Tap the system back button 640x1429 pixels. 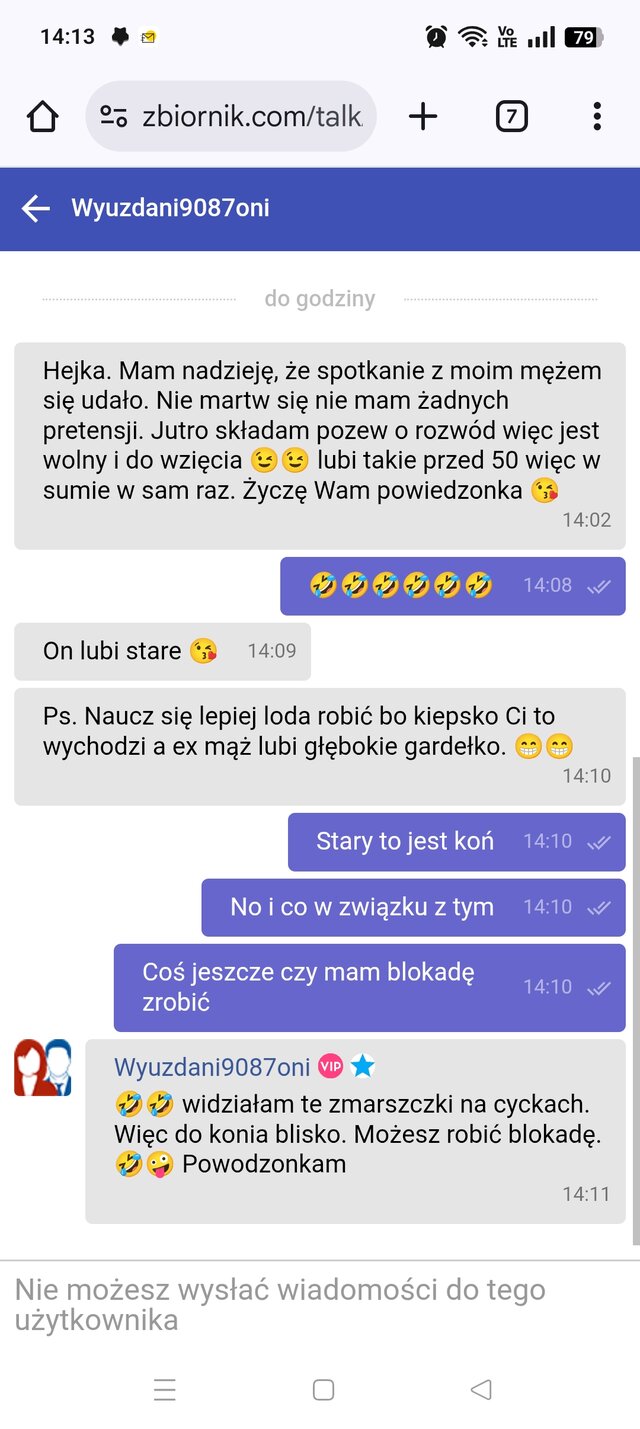[481, 1389]
